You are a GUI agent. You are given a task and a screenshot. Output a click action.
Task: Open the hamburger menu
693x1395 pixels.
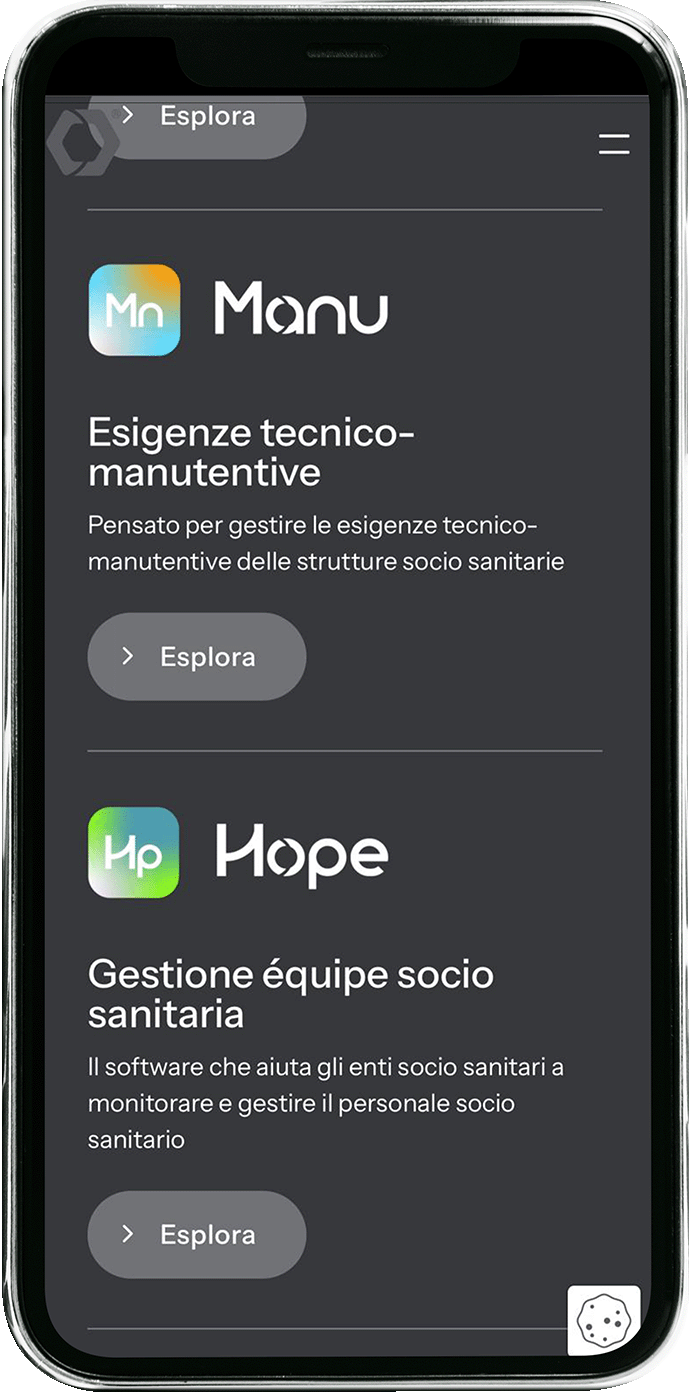pyautogui.click(x=614, y=144)
